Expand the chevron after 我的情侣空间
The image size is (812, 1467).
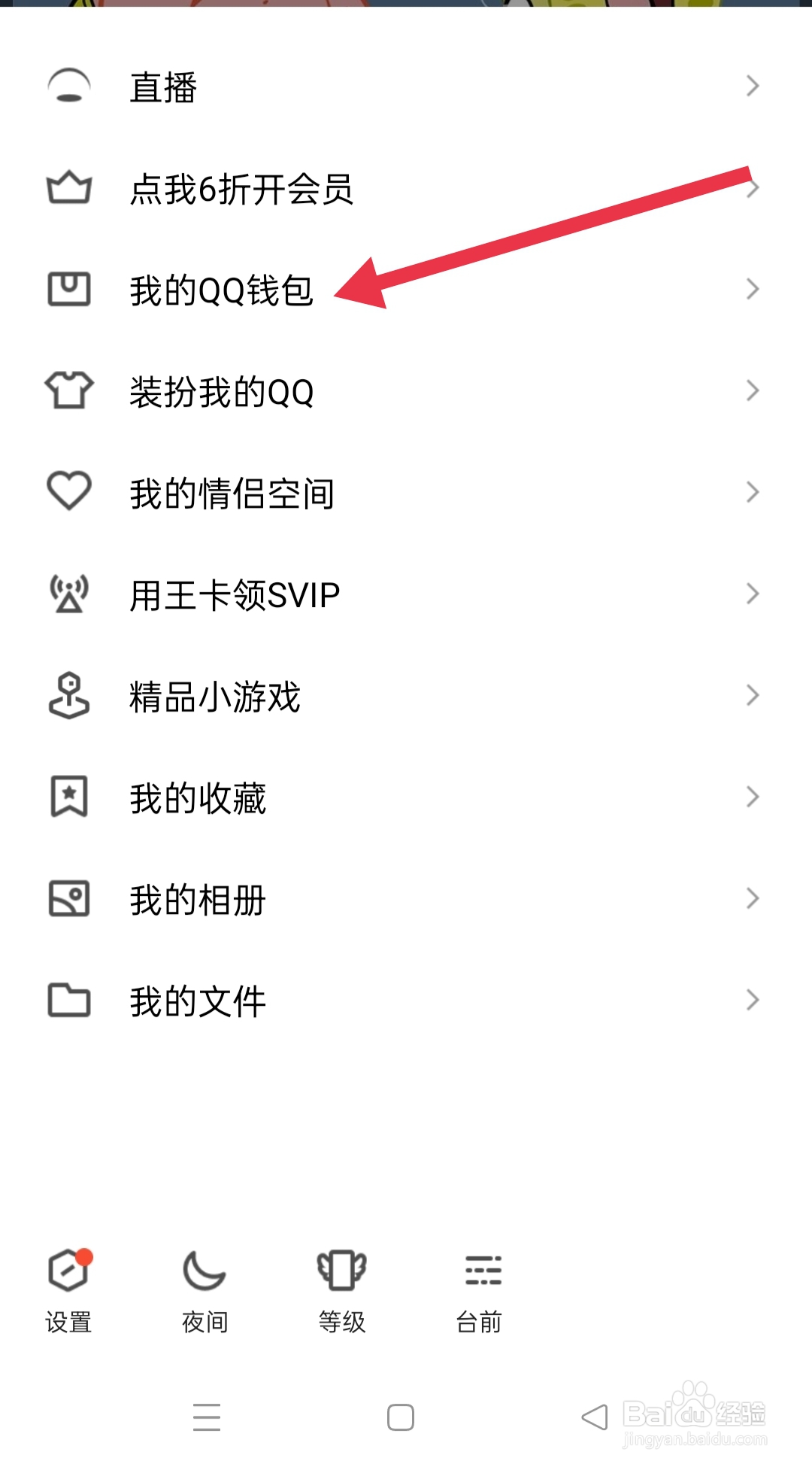tap(754, 492)
